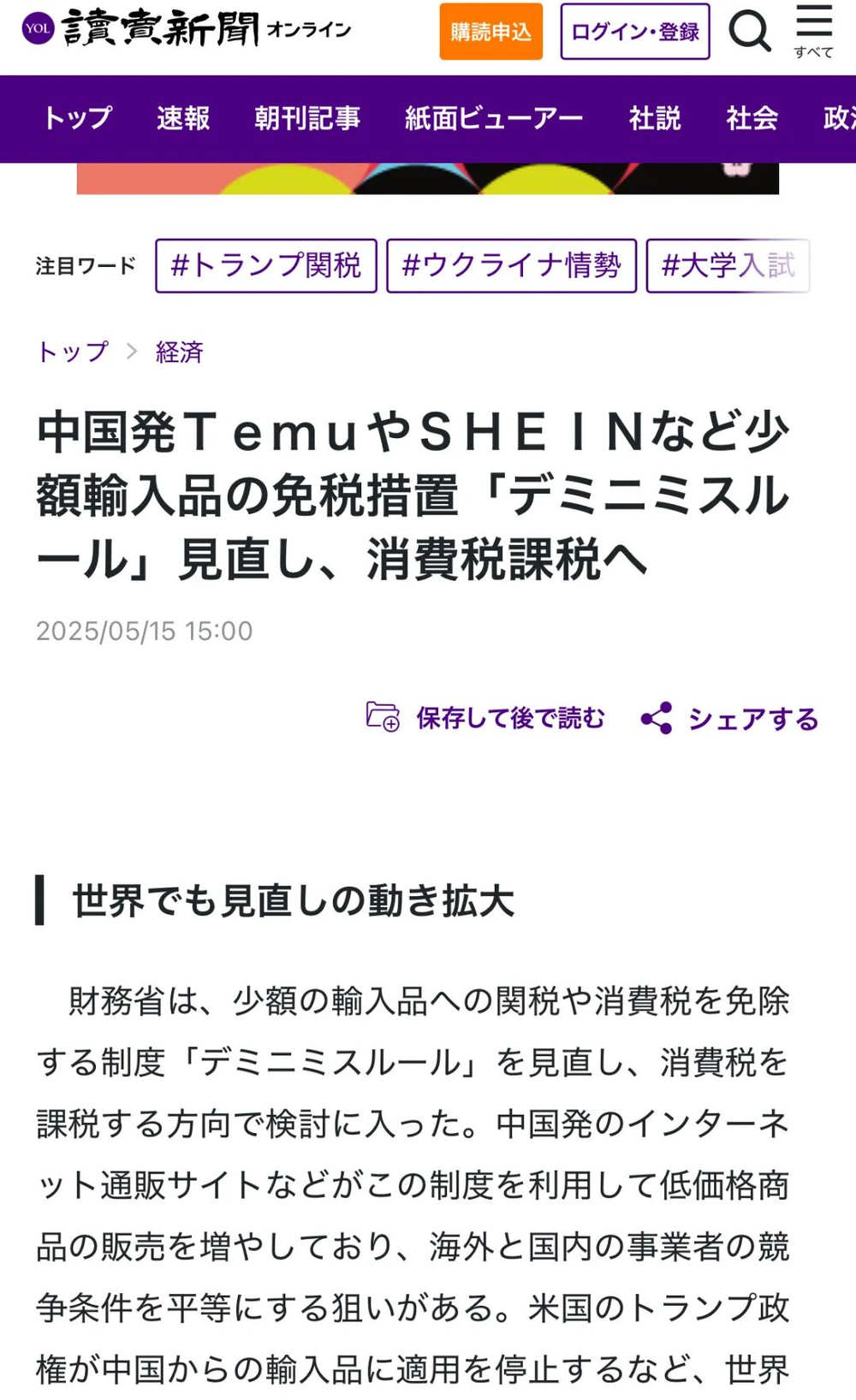Share article via シェアする
This screenshot has height=1400, width=856.
(730, 719)
